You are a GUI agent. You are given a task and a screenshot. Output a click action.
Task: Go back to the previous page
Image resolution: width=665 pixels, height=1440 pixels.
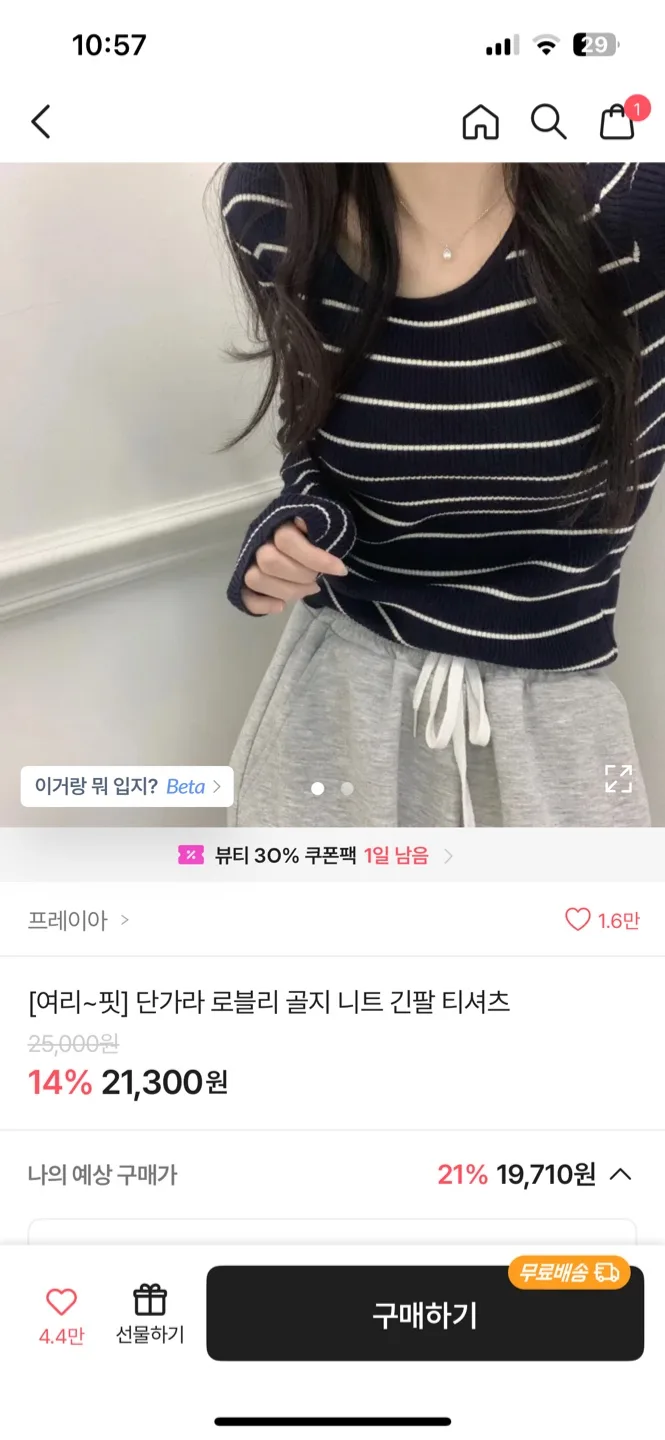40,122
